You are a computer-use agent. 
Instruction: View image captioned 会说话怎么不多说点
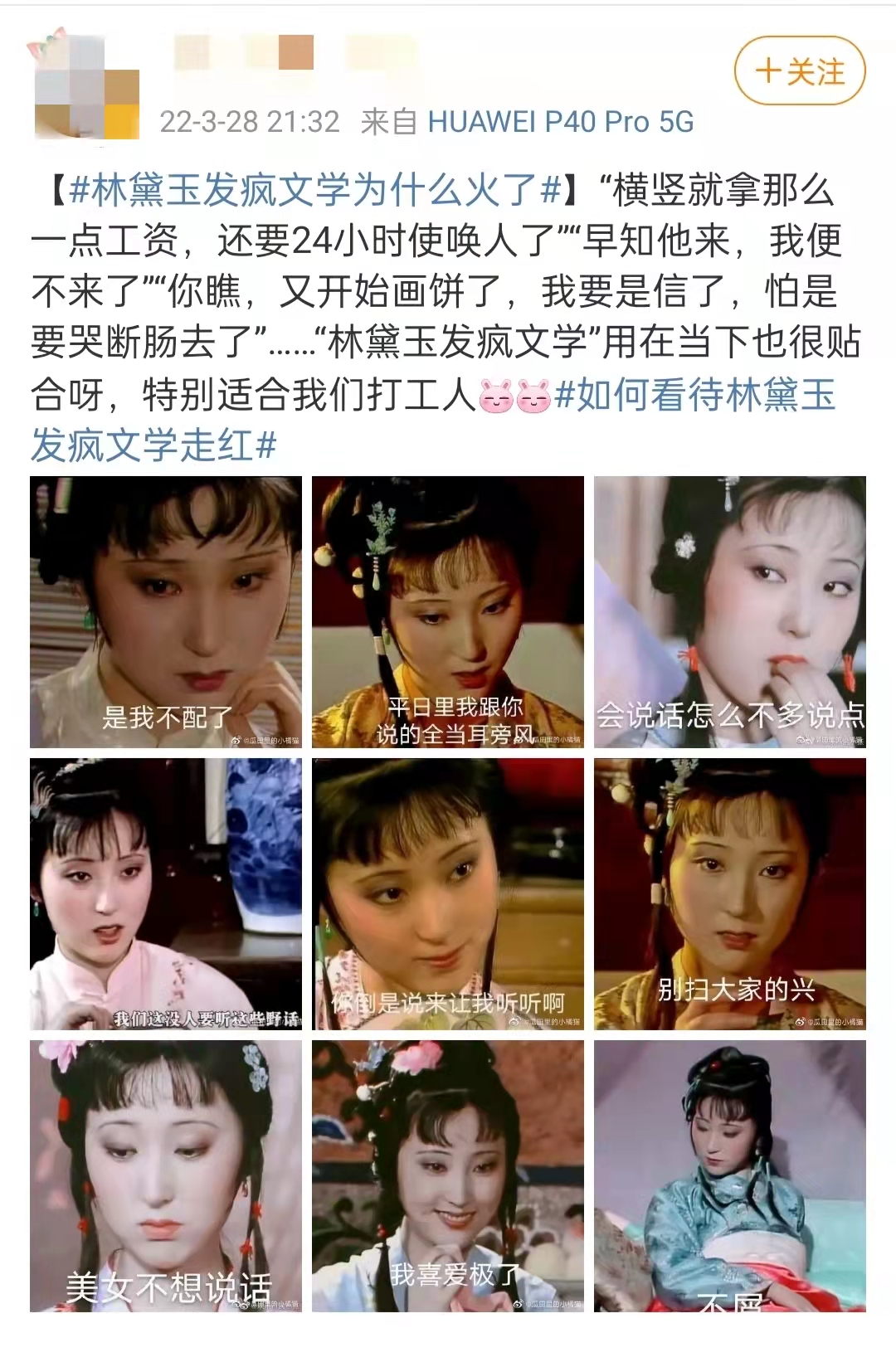[729, 612]
